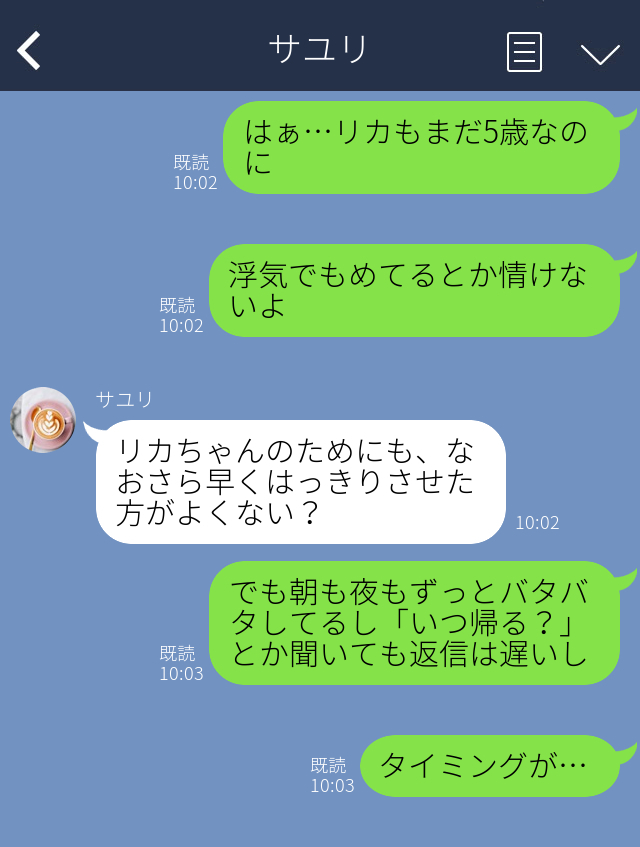Open the notes icon in the header
Viewport: 640px width, 847px height.
(x=524, y=51)
